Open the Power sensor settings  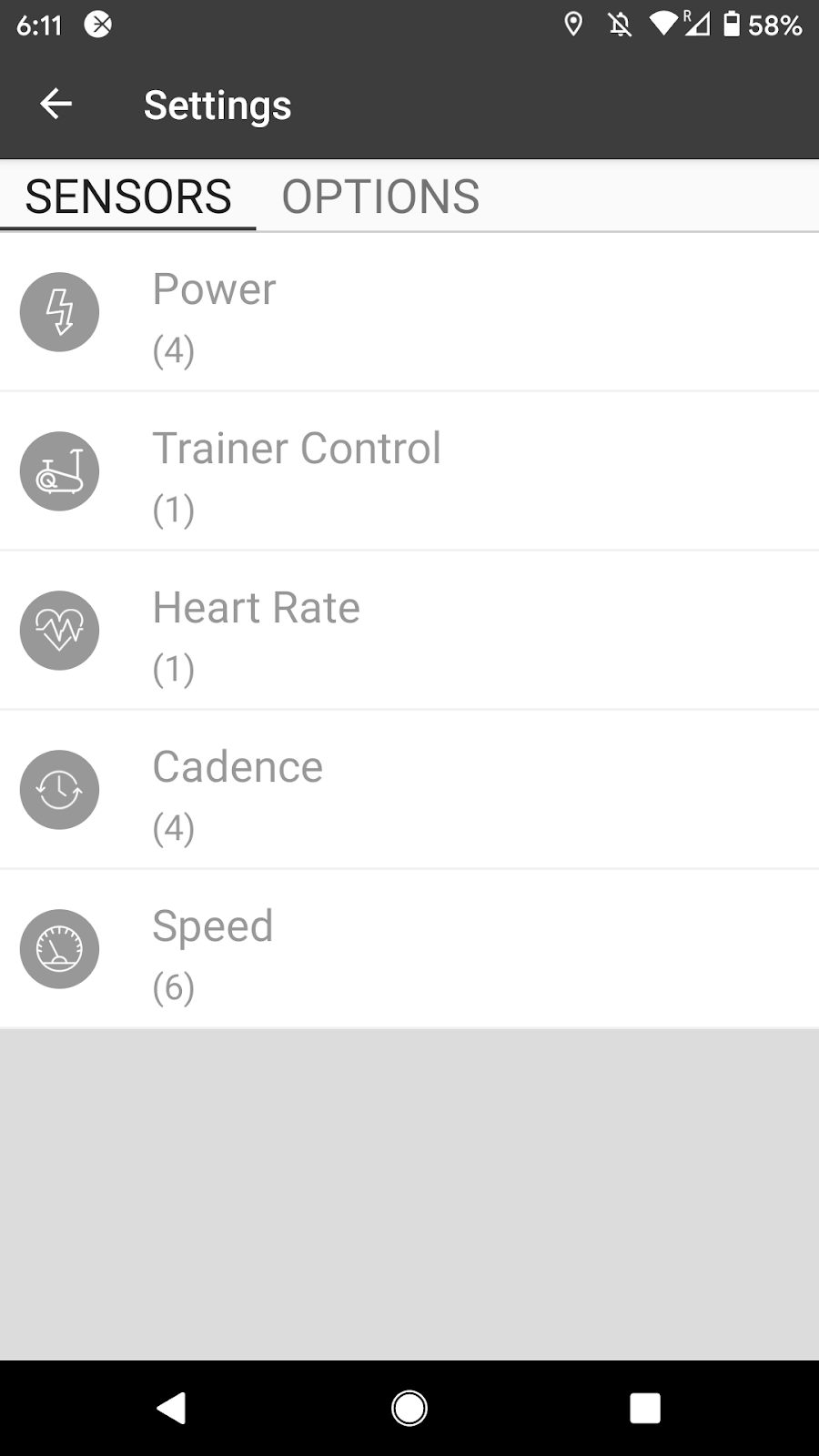pyautogui.click(x=409, y=313)
